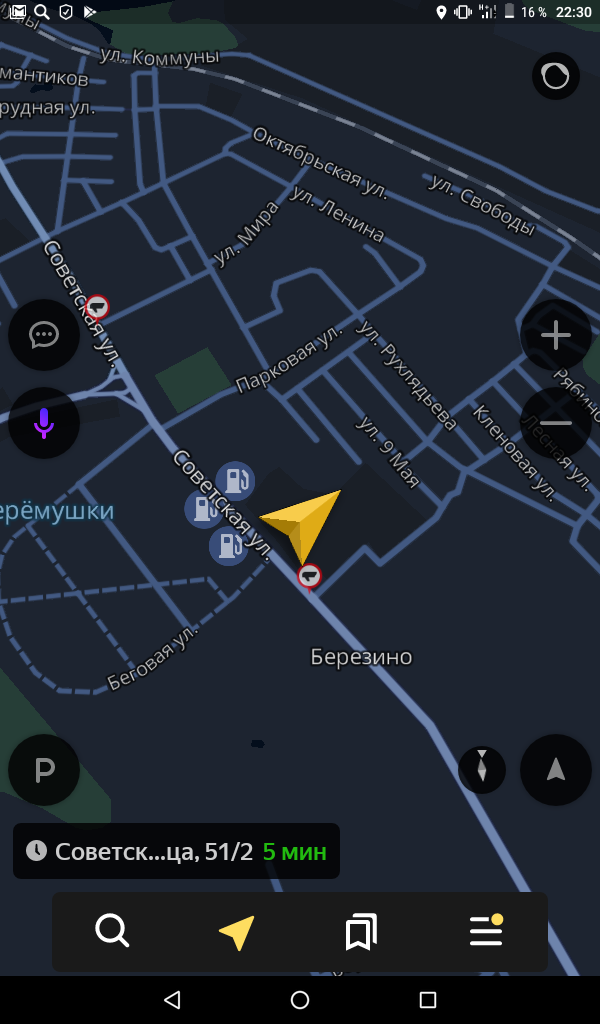Show parking spots on map
The image size is (600, 1024).
[x=44, y=770]
